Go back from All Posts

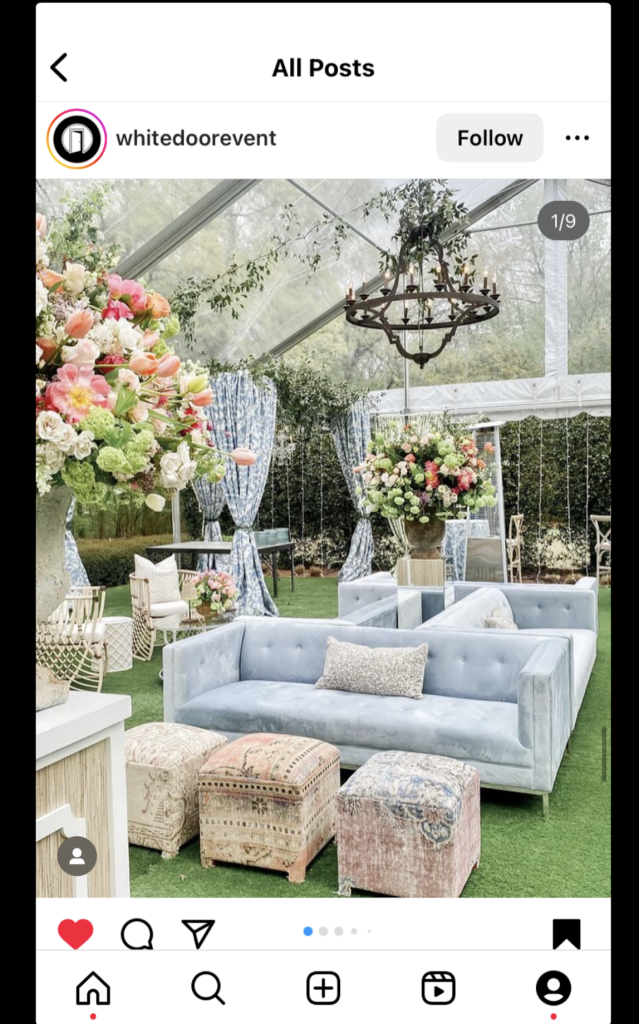pos(59,68)
